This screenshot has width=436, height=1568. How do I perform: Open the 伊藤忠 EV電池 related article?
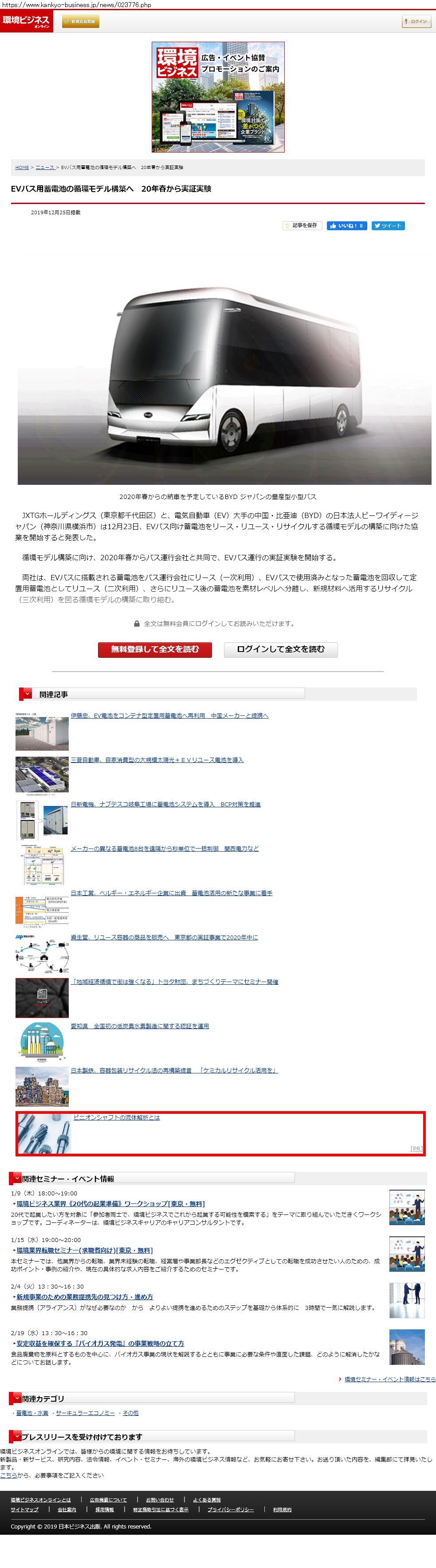(x=169, y=716)
